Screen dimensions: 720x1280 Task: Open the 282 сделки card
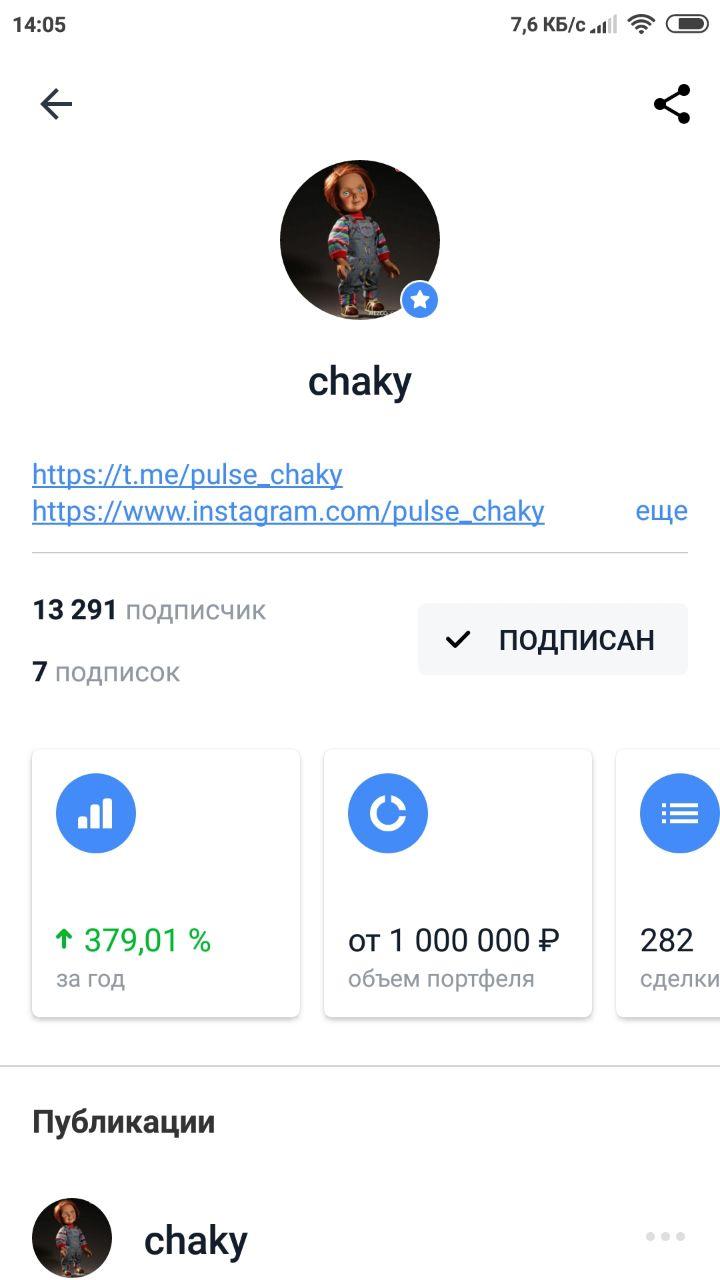(670, 883)
